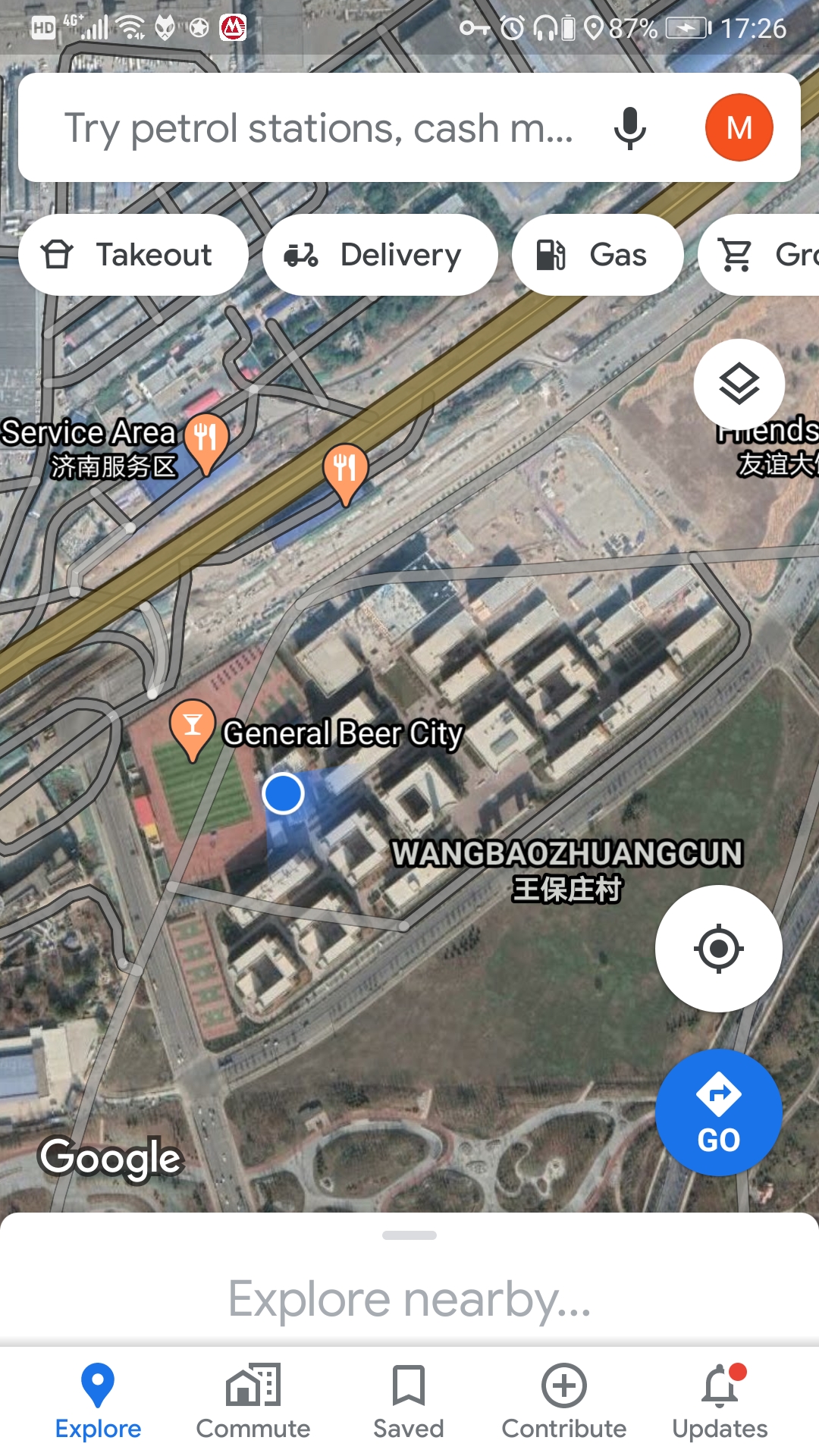
Task: Open your account profile avatar M
Action: 739,127
